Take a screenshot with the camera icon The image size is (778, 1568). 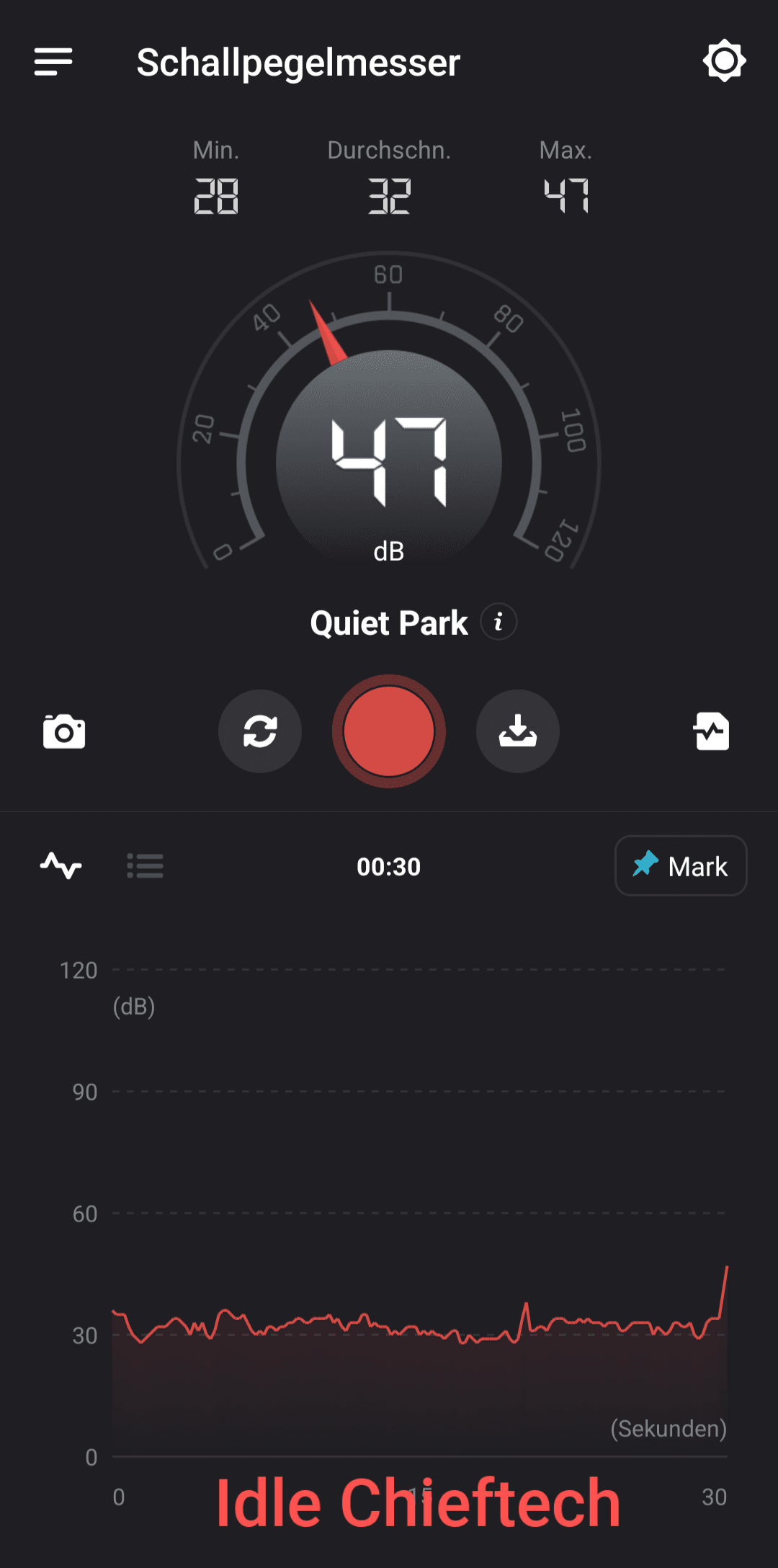pyautogui.click(x=64, y=731)
